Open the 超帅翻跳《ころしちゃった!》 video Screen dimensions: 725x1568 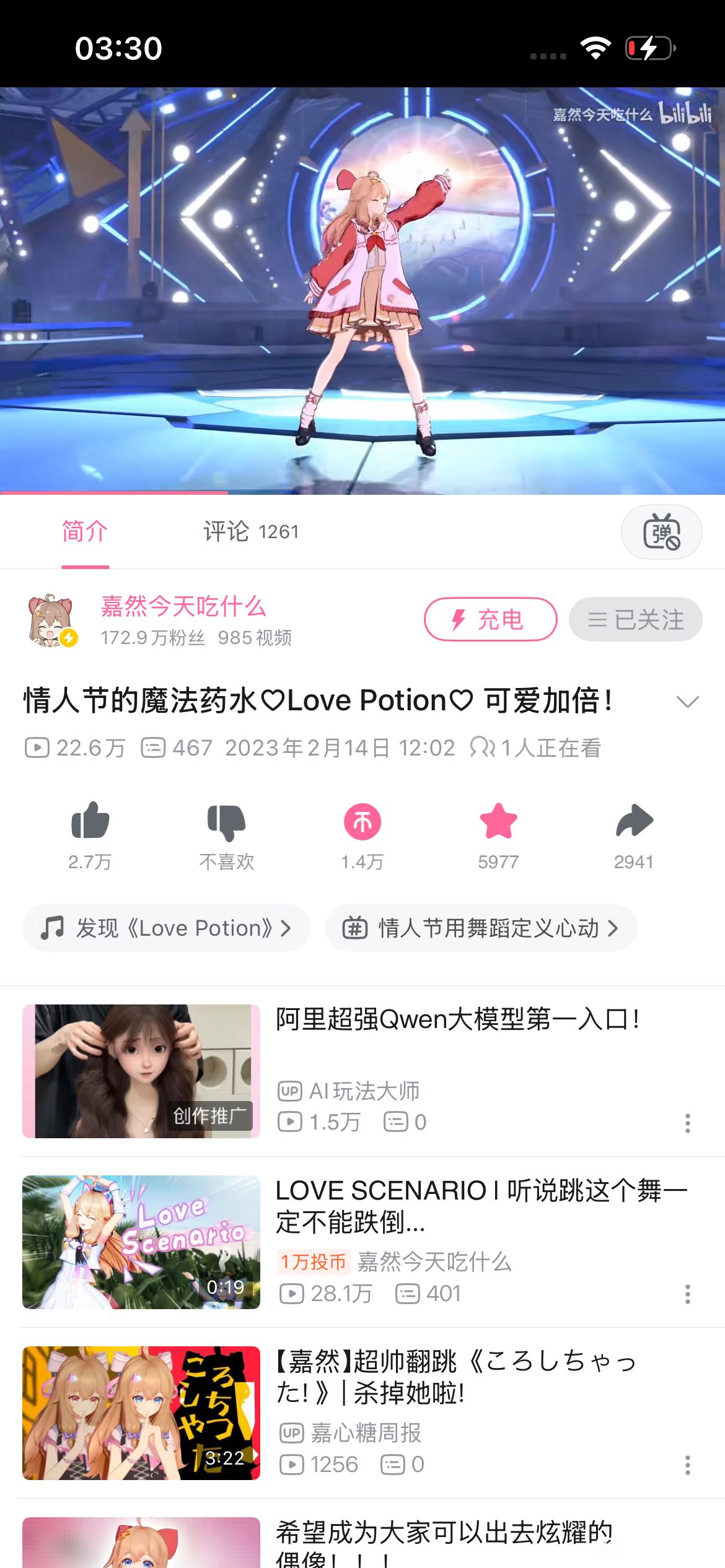(456, 1377)
